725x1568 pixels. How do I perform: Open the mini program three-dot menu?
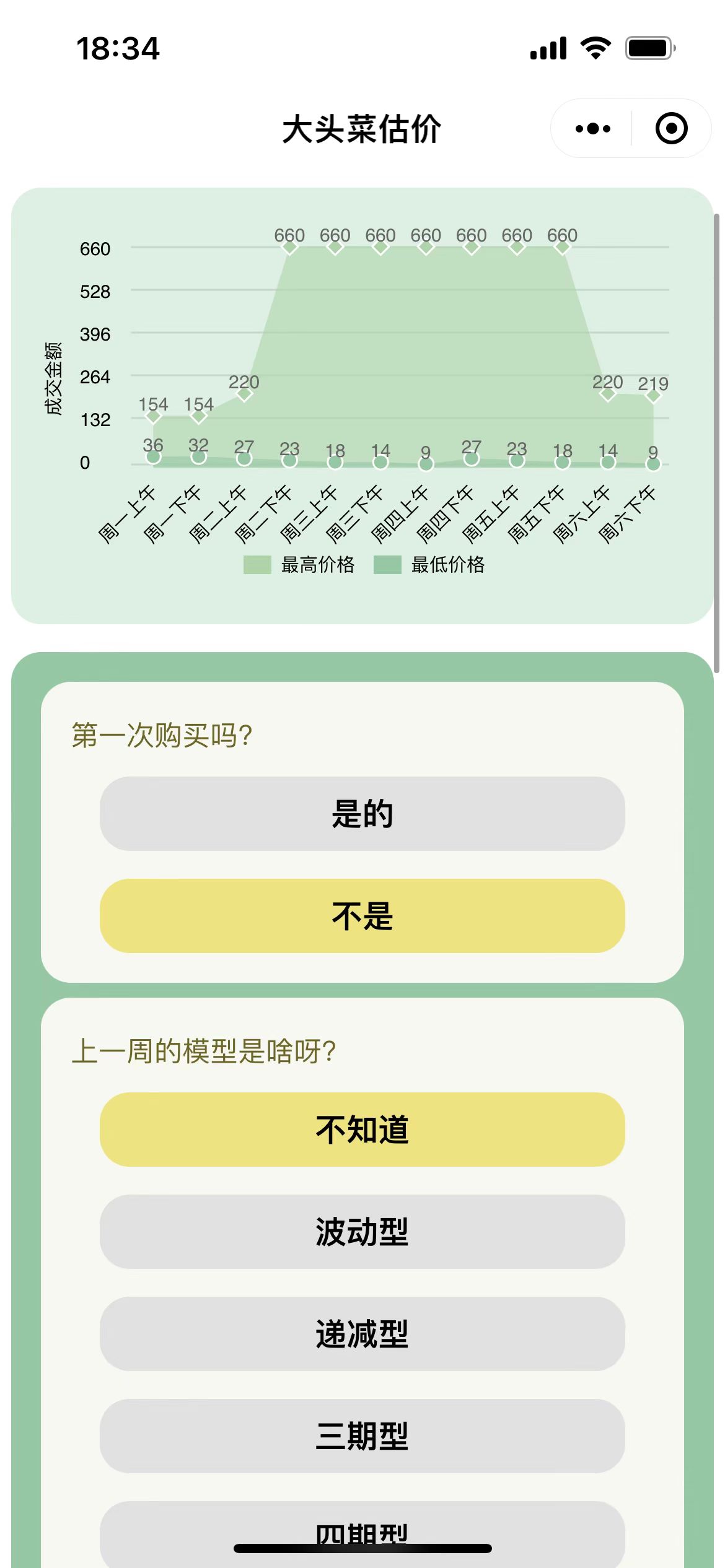pyautogui.click(x=592, y=129)
